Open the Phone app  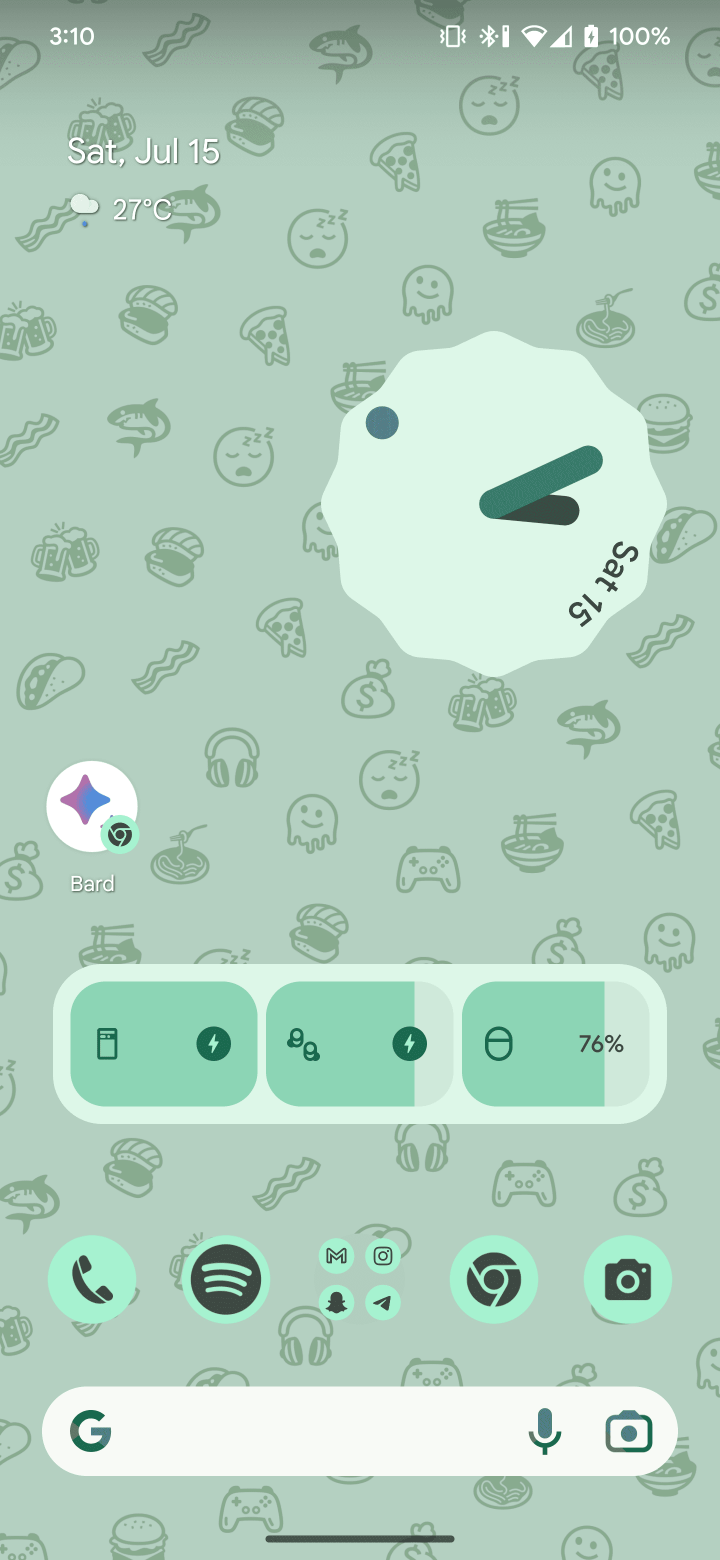tap(92, 1279)
